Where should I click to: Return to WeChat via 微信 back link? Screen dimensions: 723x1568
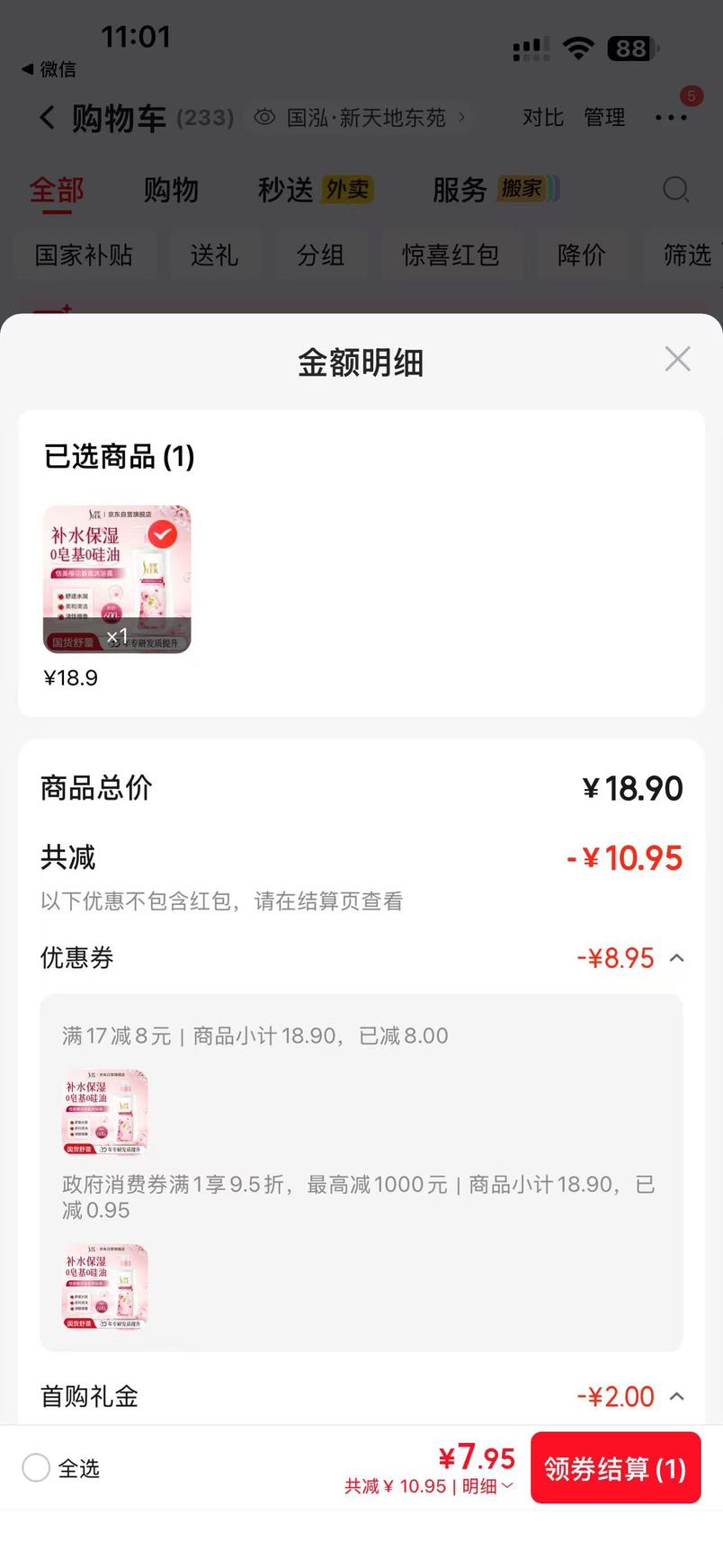point(49,69)
